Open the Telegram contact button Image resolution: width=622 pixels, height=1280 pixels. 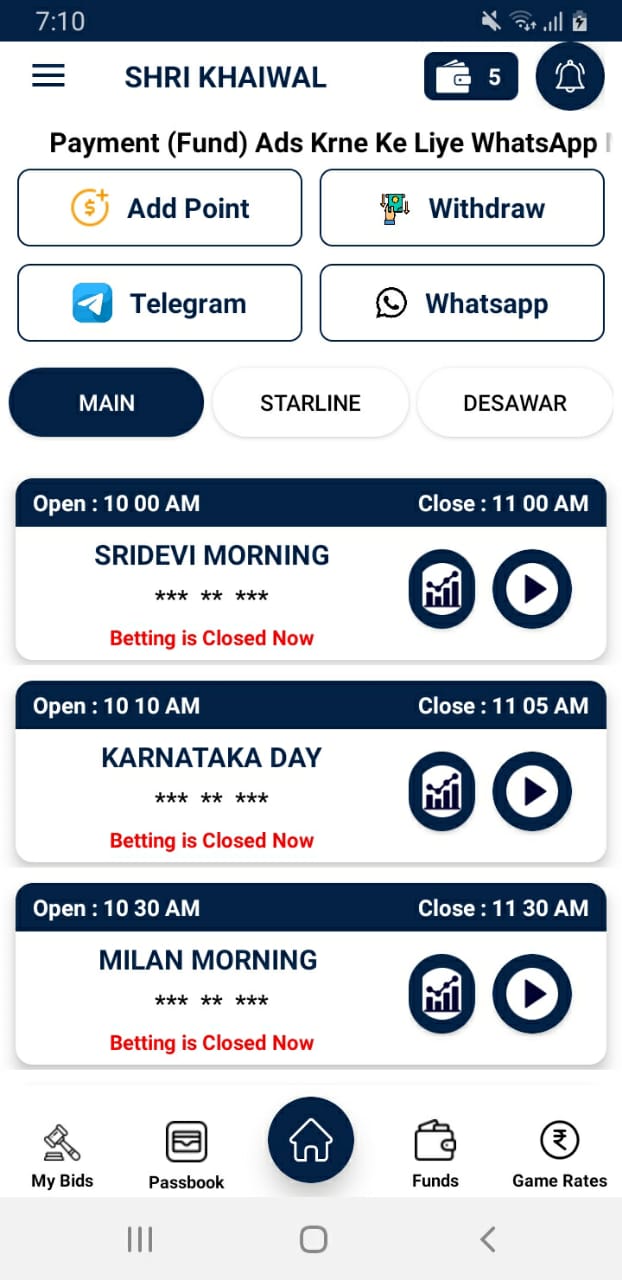pyautogui.click(x=160, y=303)
